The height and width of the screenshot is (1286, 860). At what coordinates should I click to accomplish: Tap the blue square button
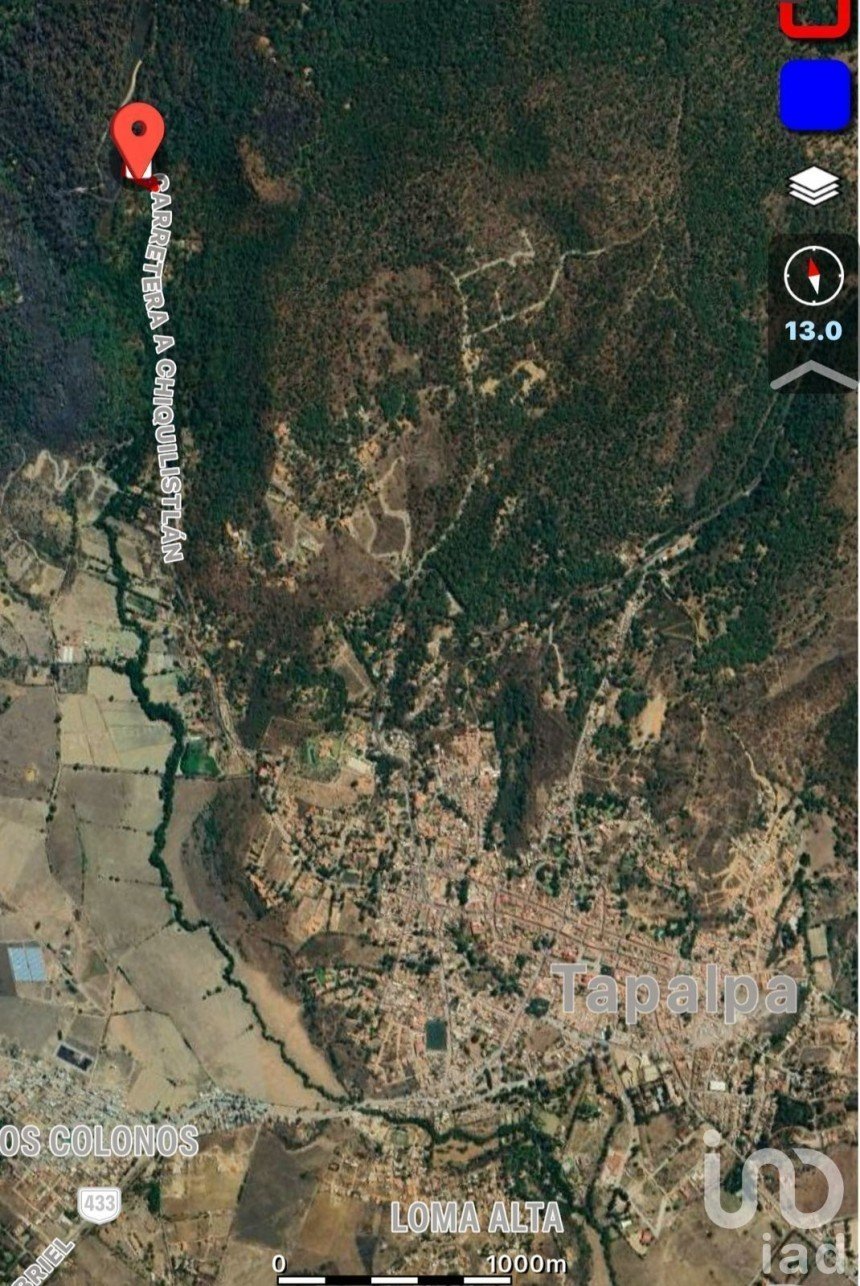(x=815, y=95)
